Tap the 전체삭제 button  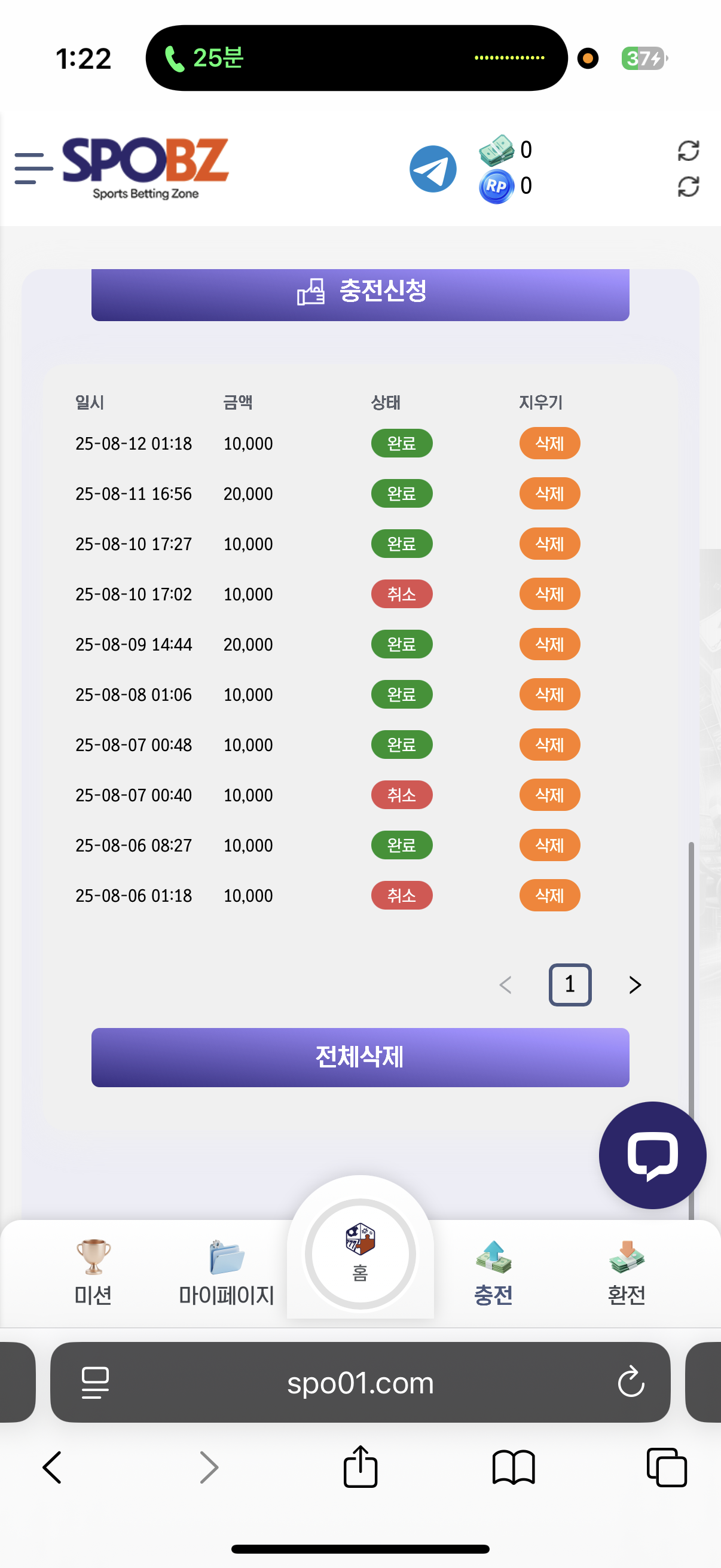coord(360,1057)
